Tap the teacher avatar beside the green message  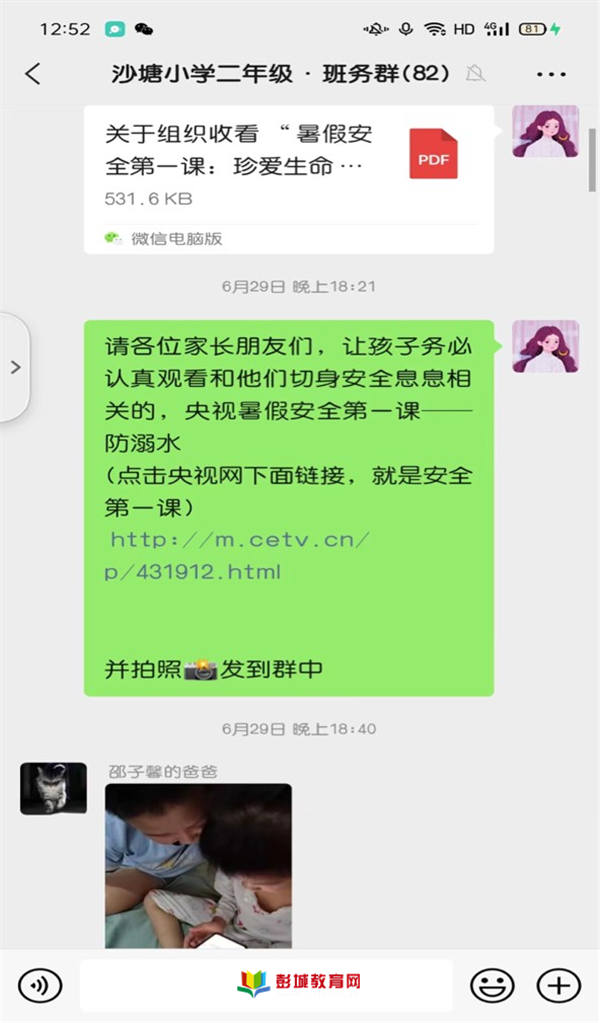point(545,346)
